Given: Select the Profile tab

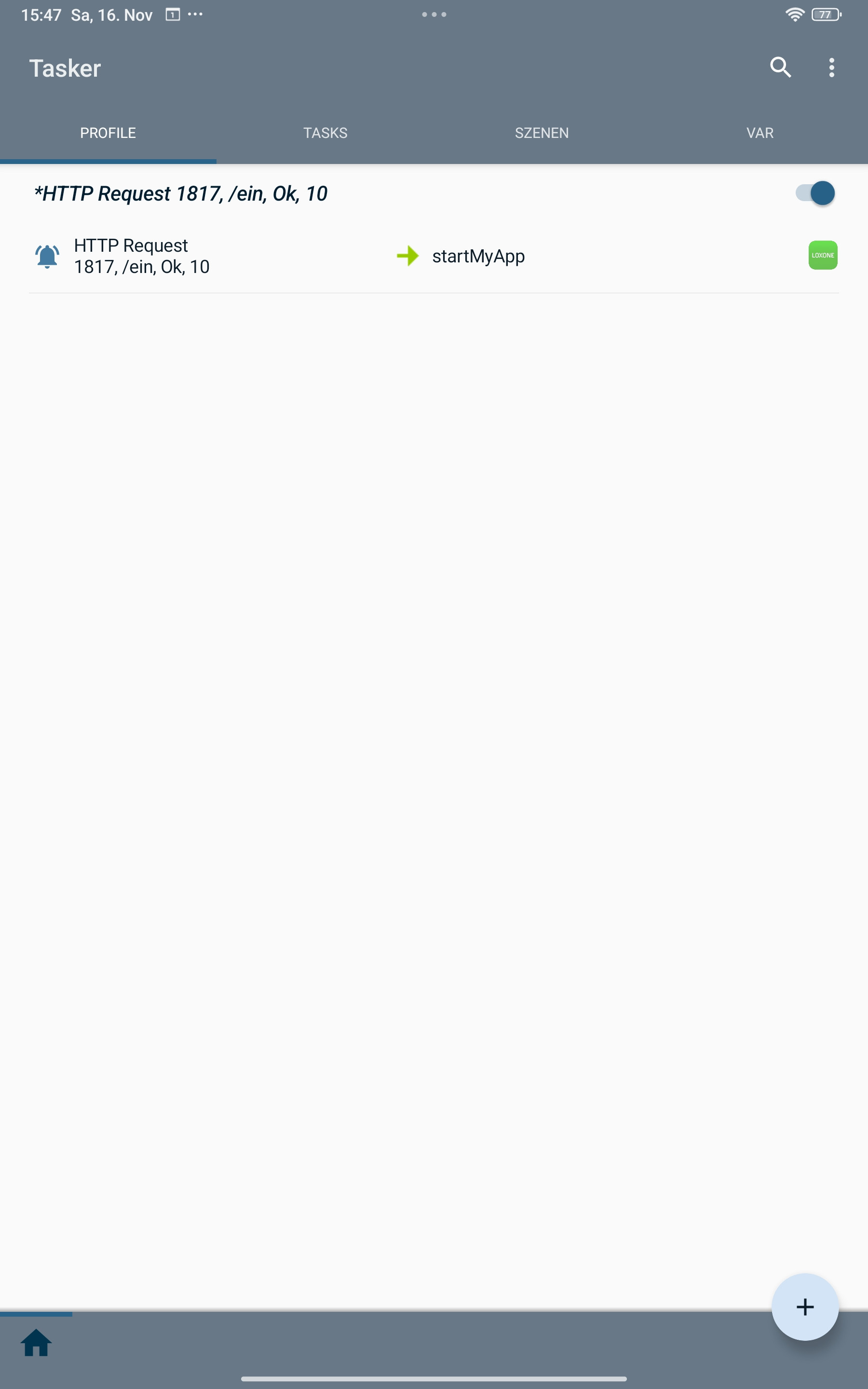Looking at the screenshot, I should click(108, 133).
